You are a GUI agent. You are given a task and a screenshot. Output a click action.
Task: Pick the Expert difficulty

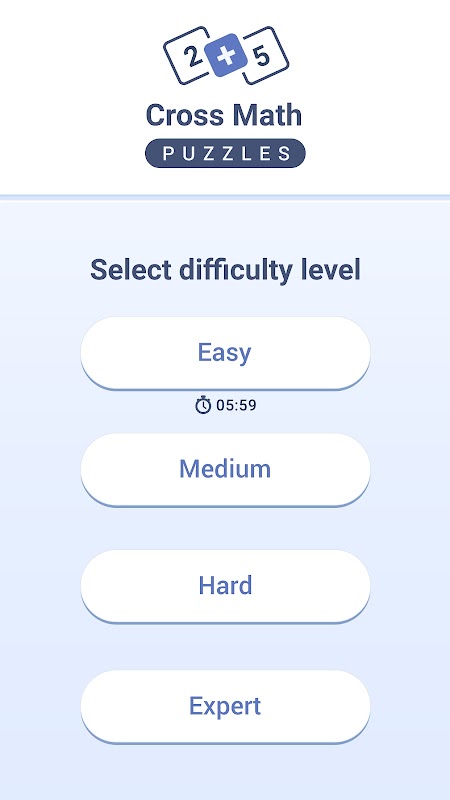tap(225, 706)
